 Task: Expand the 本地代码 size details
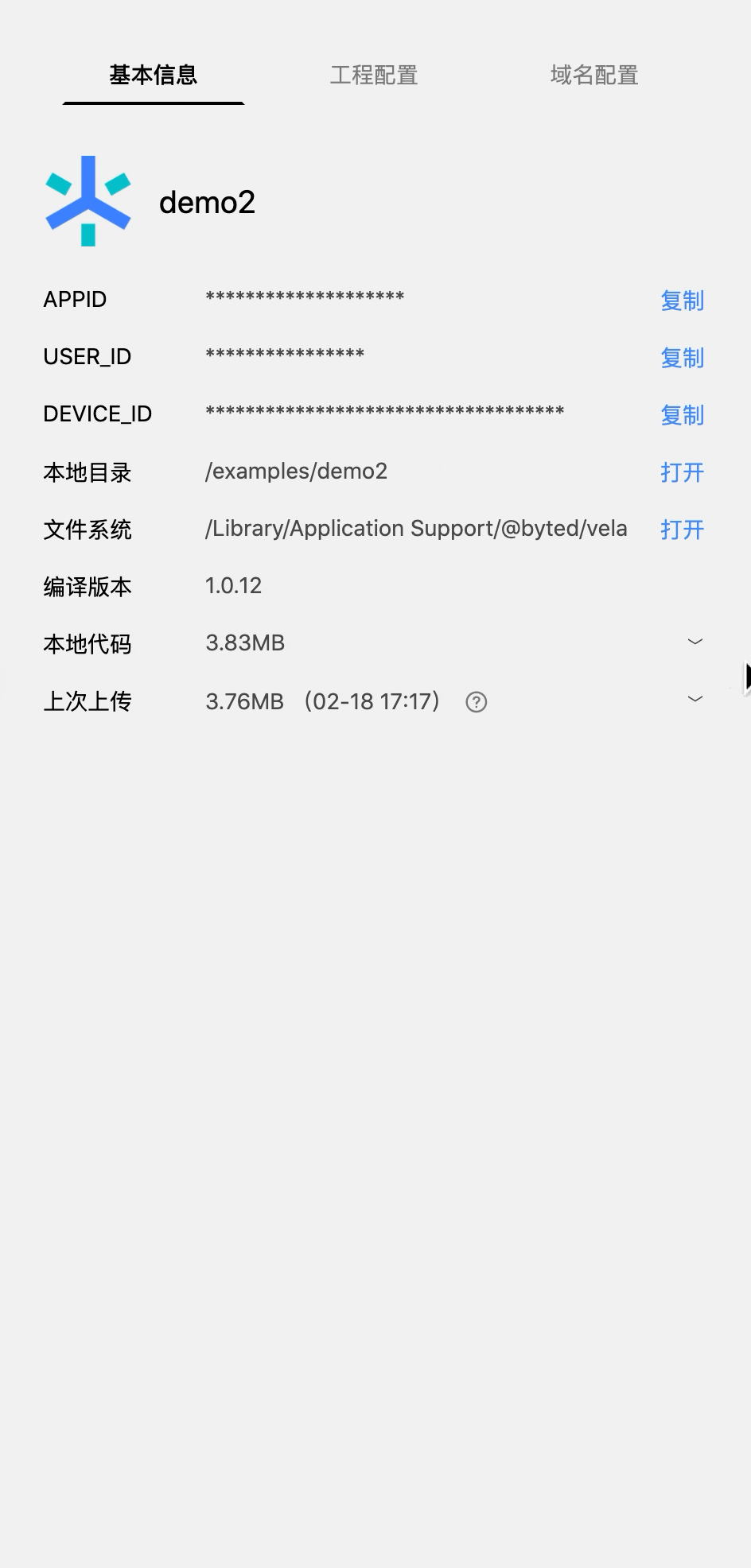point(695,642)
